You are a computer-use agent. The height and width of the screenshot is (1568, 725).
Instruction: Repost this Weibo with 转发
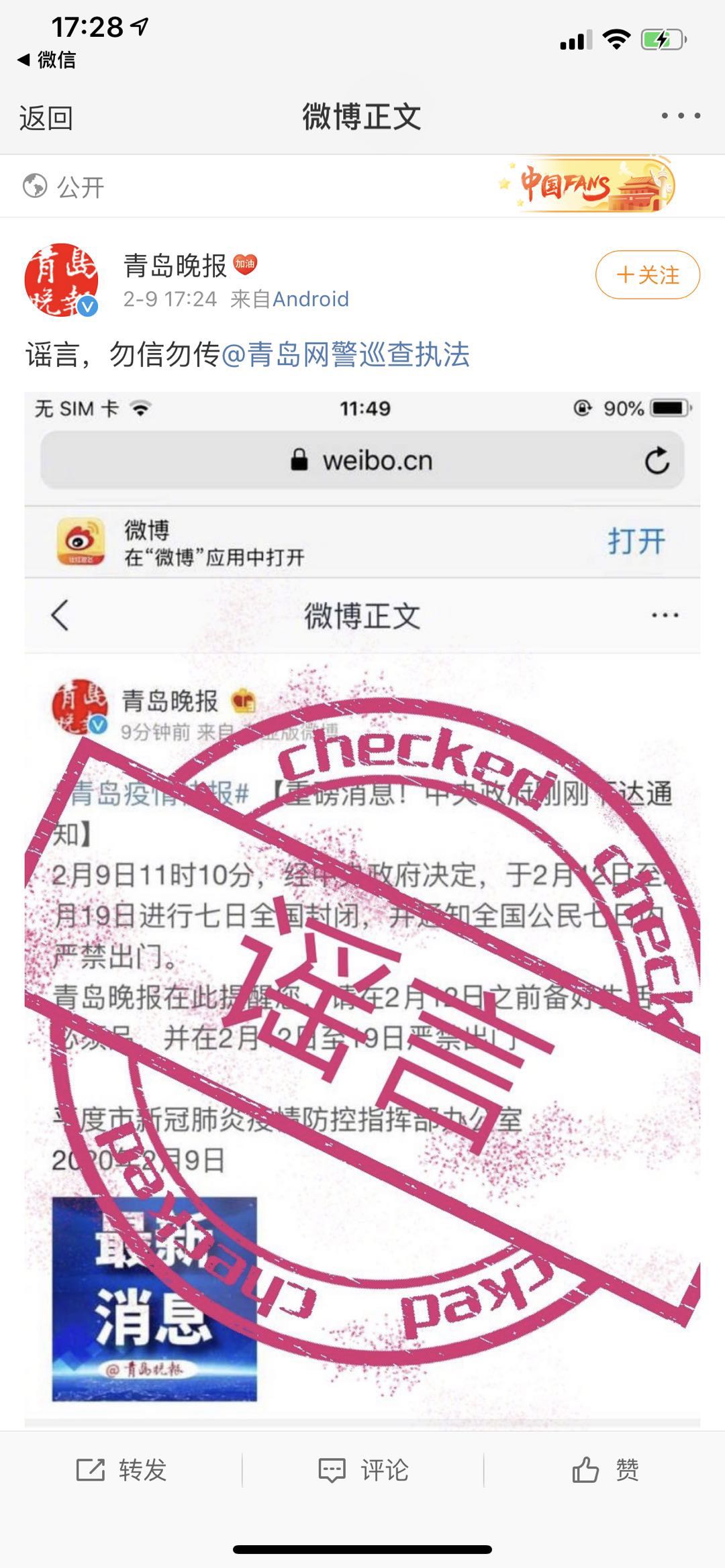122,1469
